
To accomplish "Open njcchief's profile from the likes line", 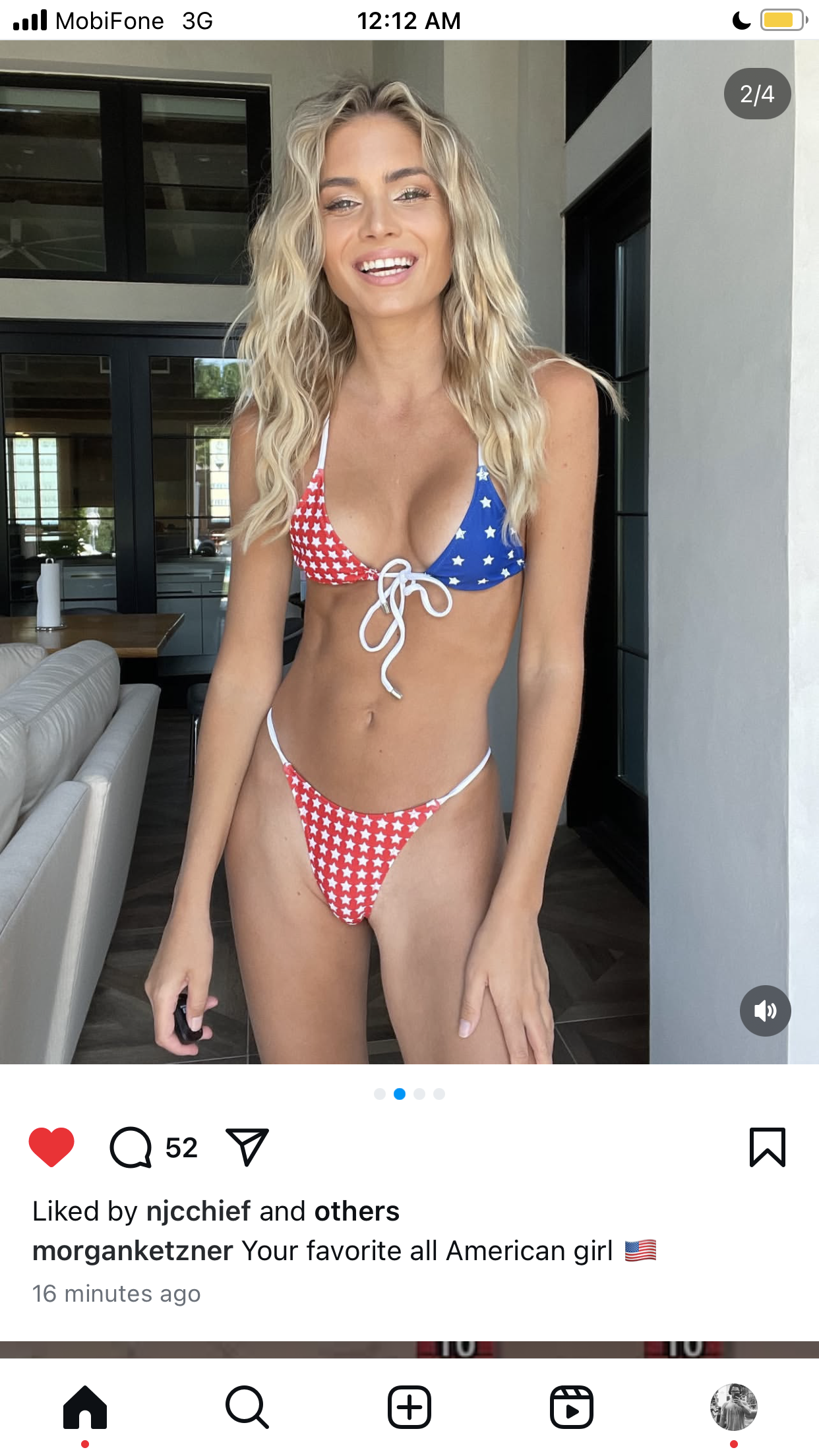I will pos(198,1211).
